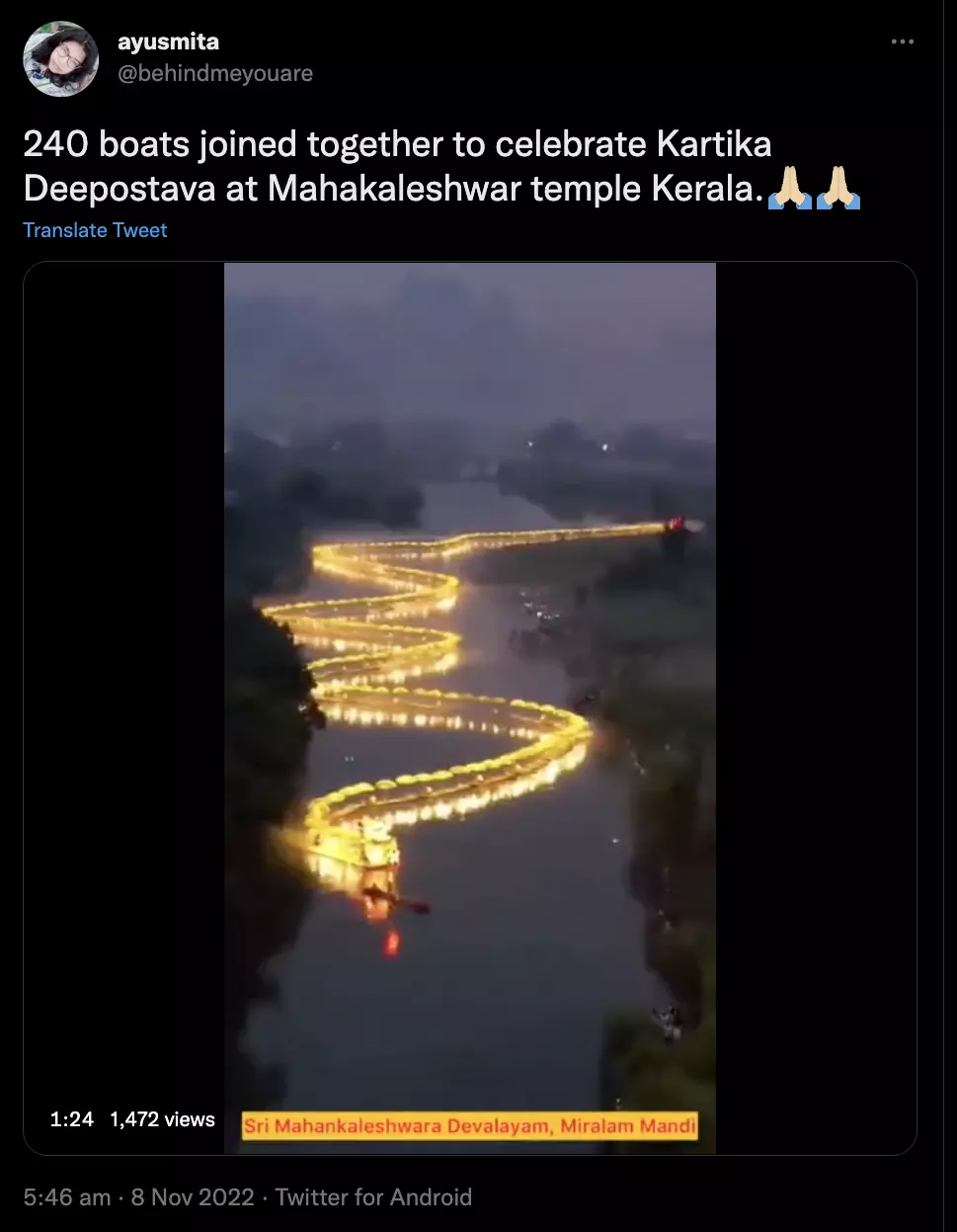Open the tweet's three-dot overflow menu

pos(902,42)
